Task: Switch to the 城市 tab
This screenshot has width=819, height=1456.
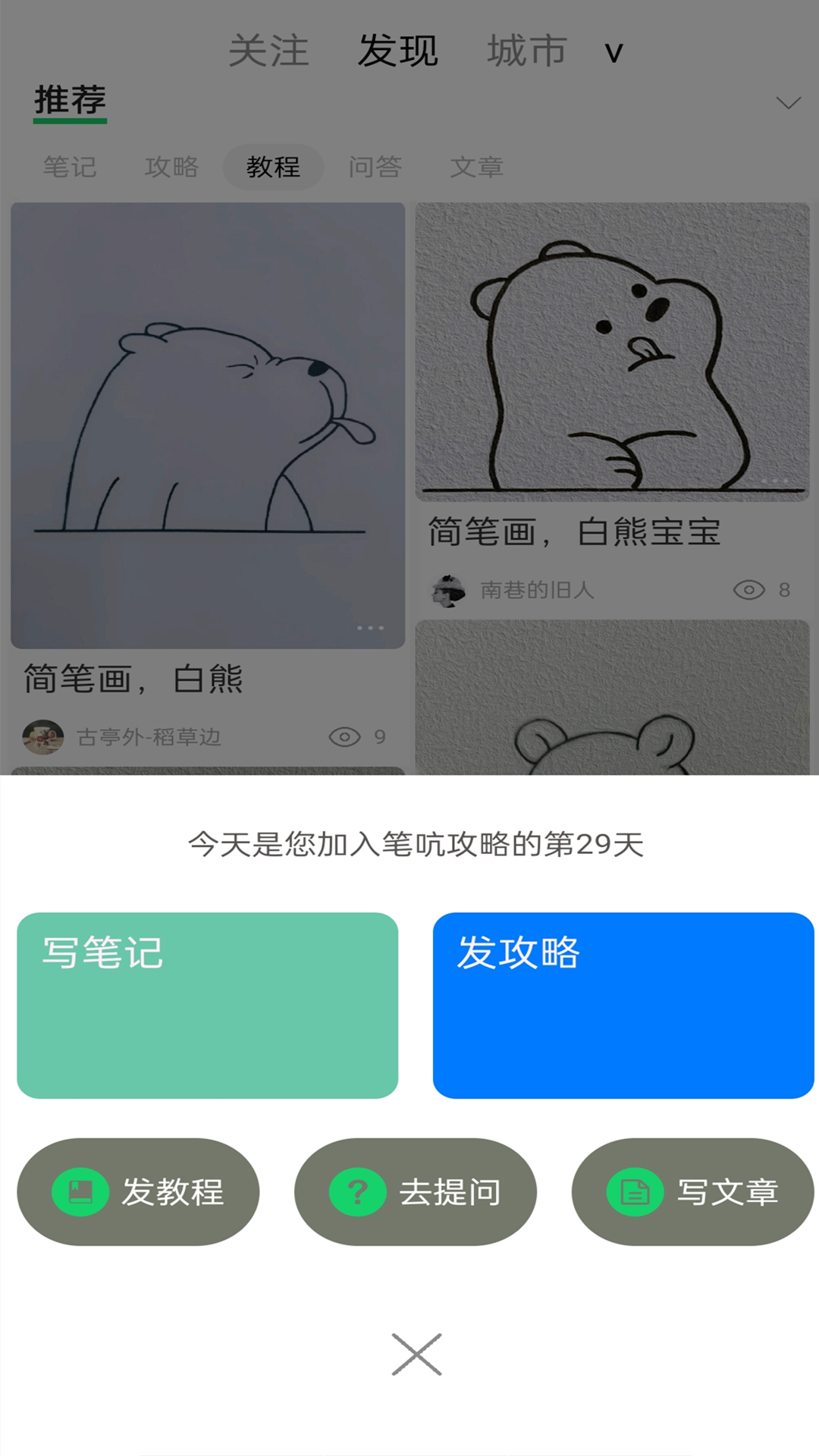Action: pos(526,52)
